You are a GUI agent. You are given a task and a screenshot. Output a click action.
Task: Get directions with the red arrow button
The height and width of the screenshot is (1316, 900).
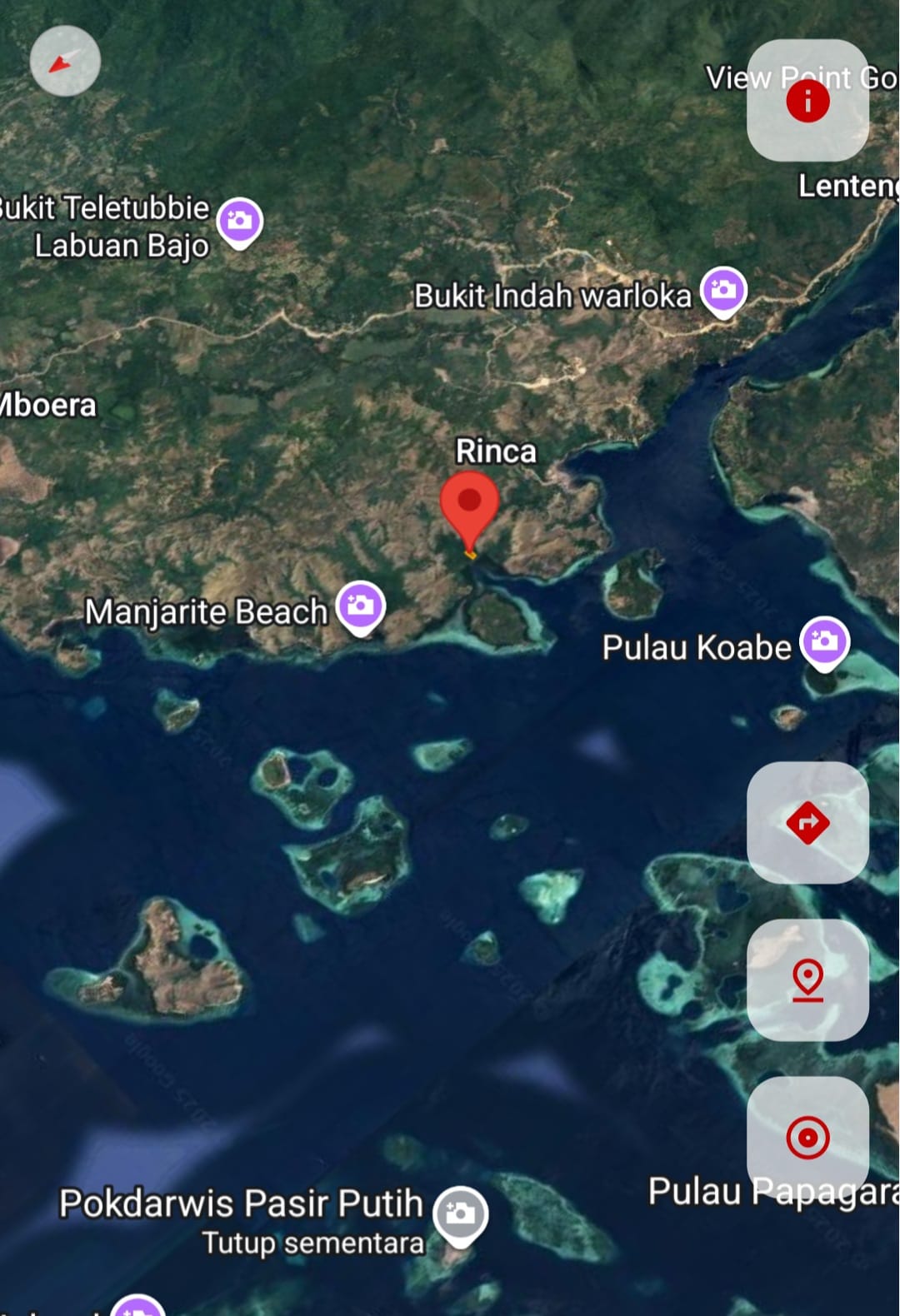[x=807, y=823]
